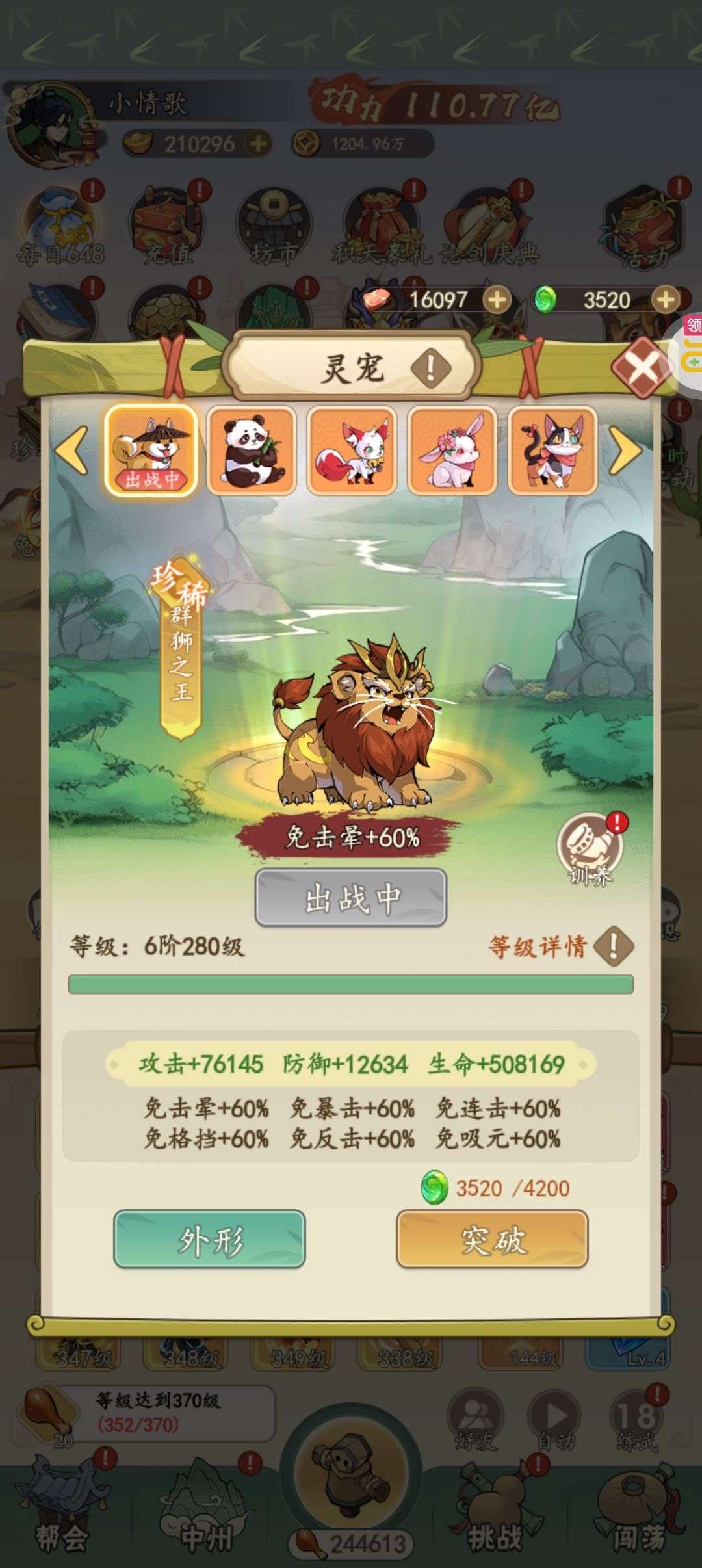
Task: Open the 外形 appearance button
Action: [209, 1239]
